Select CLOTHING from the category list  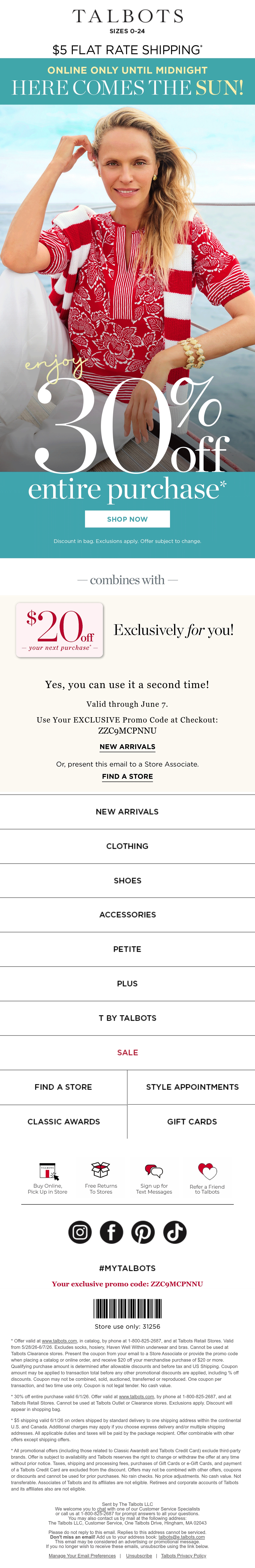tap(127, 846)
